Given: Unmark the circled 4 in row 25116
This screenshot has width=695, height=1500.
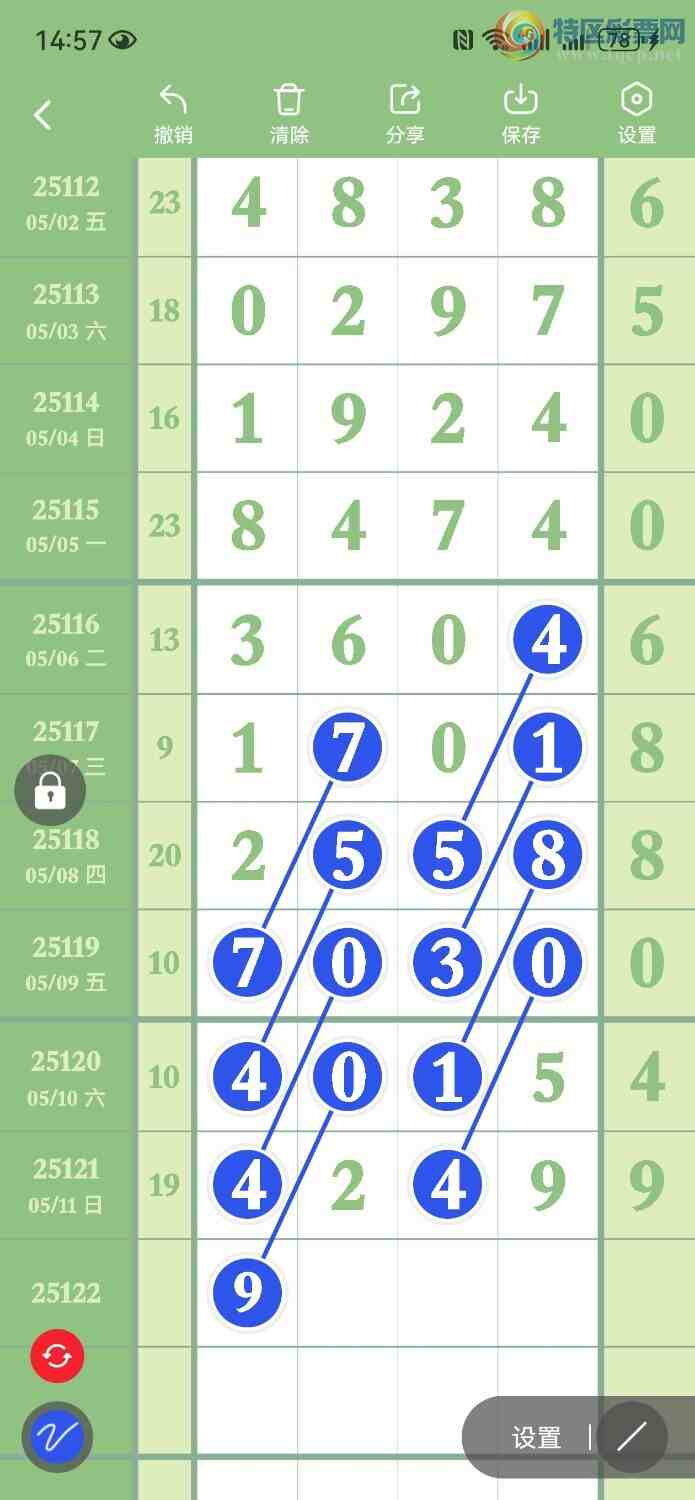Looking at the screenshot, I should click(x=548, y=641).
